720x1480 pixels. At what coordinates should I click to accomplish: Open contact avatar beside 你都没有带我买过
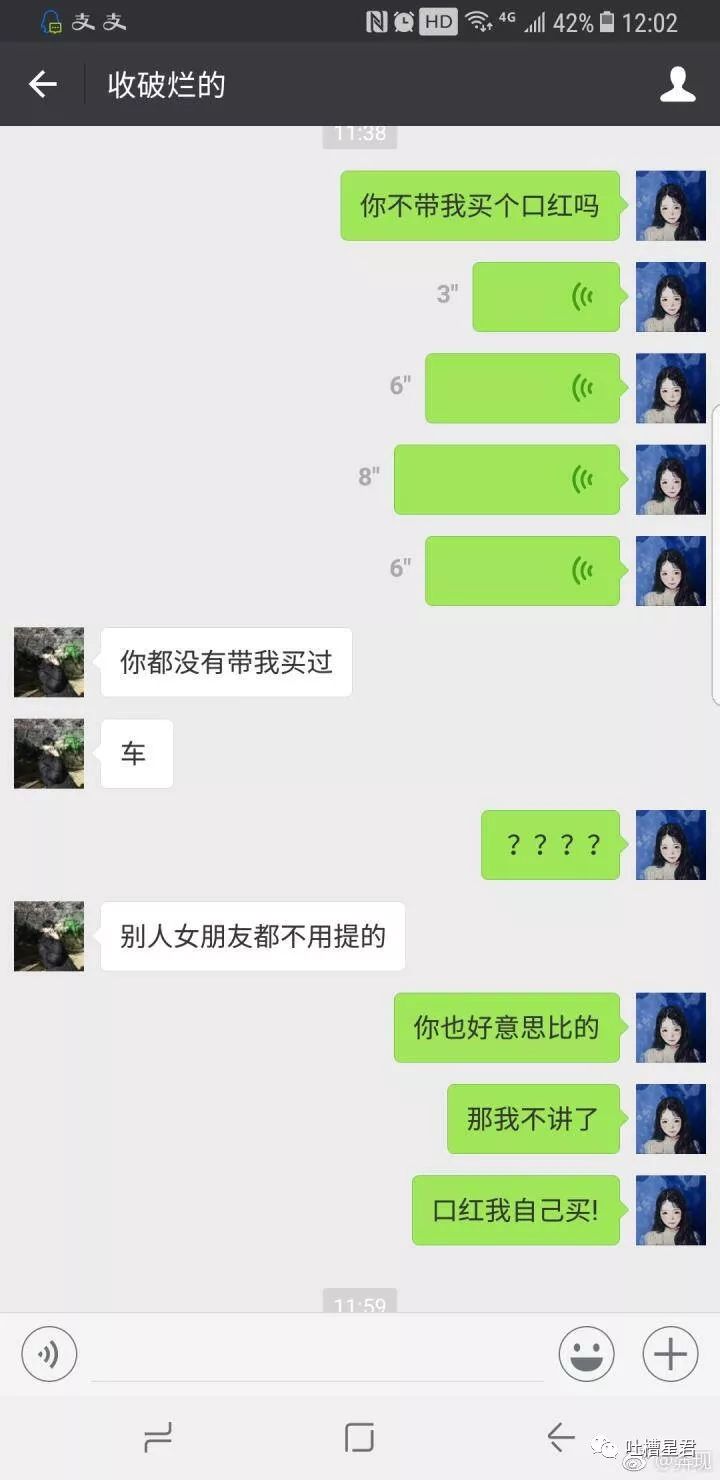coord(49,662)
